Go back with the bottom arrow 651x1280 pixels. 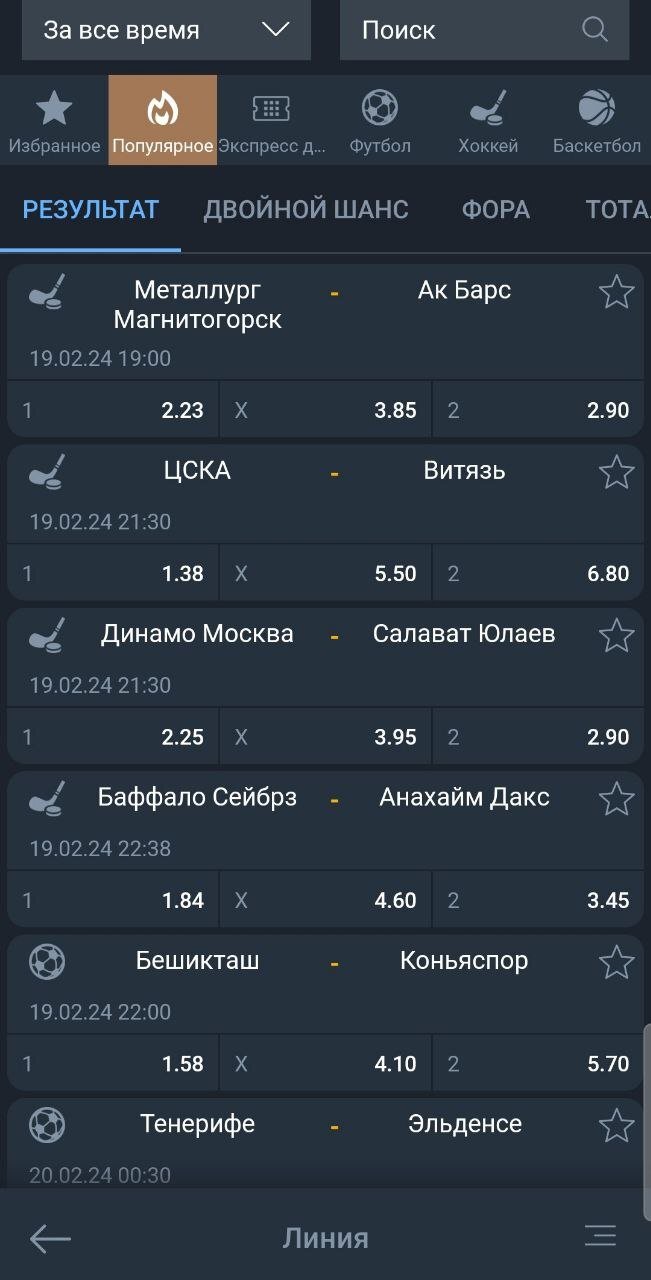point(50,1239)
